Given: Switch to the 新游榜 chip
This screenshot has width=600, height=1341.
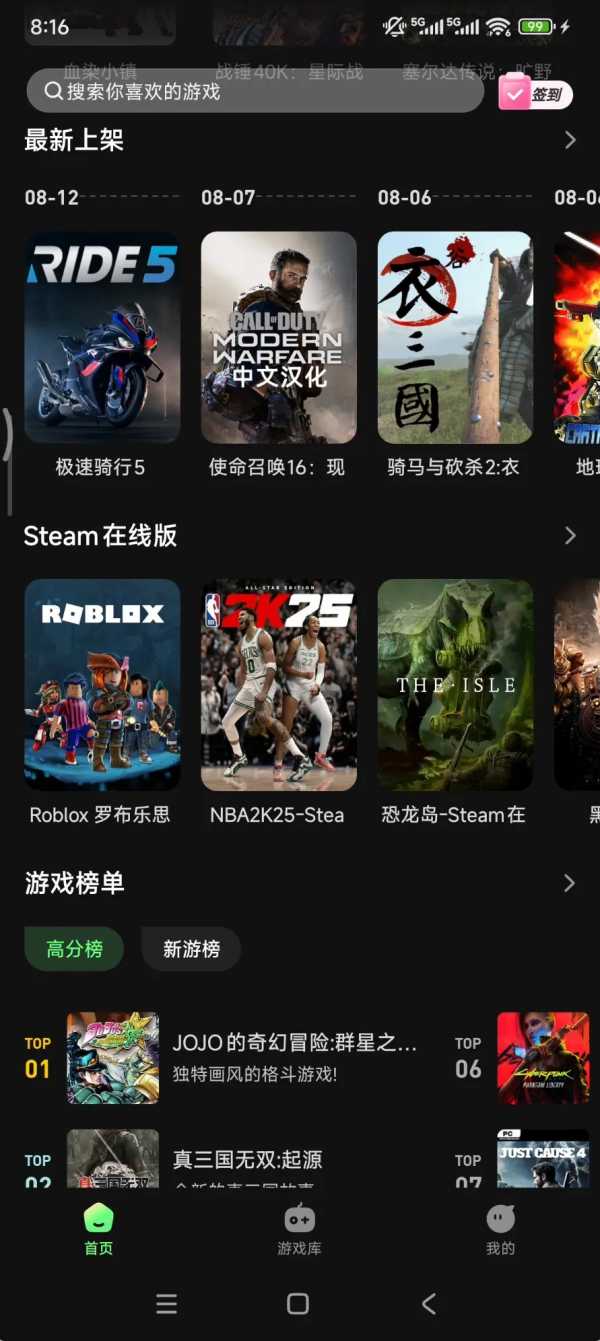Looking at the screenshot, I should pyautogui.click(x=191, y=949).
